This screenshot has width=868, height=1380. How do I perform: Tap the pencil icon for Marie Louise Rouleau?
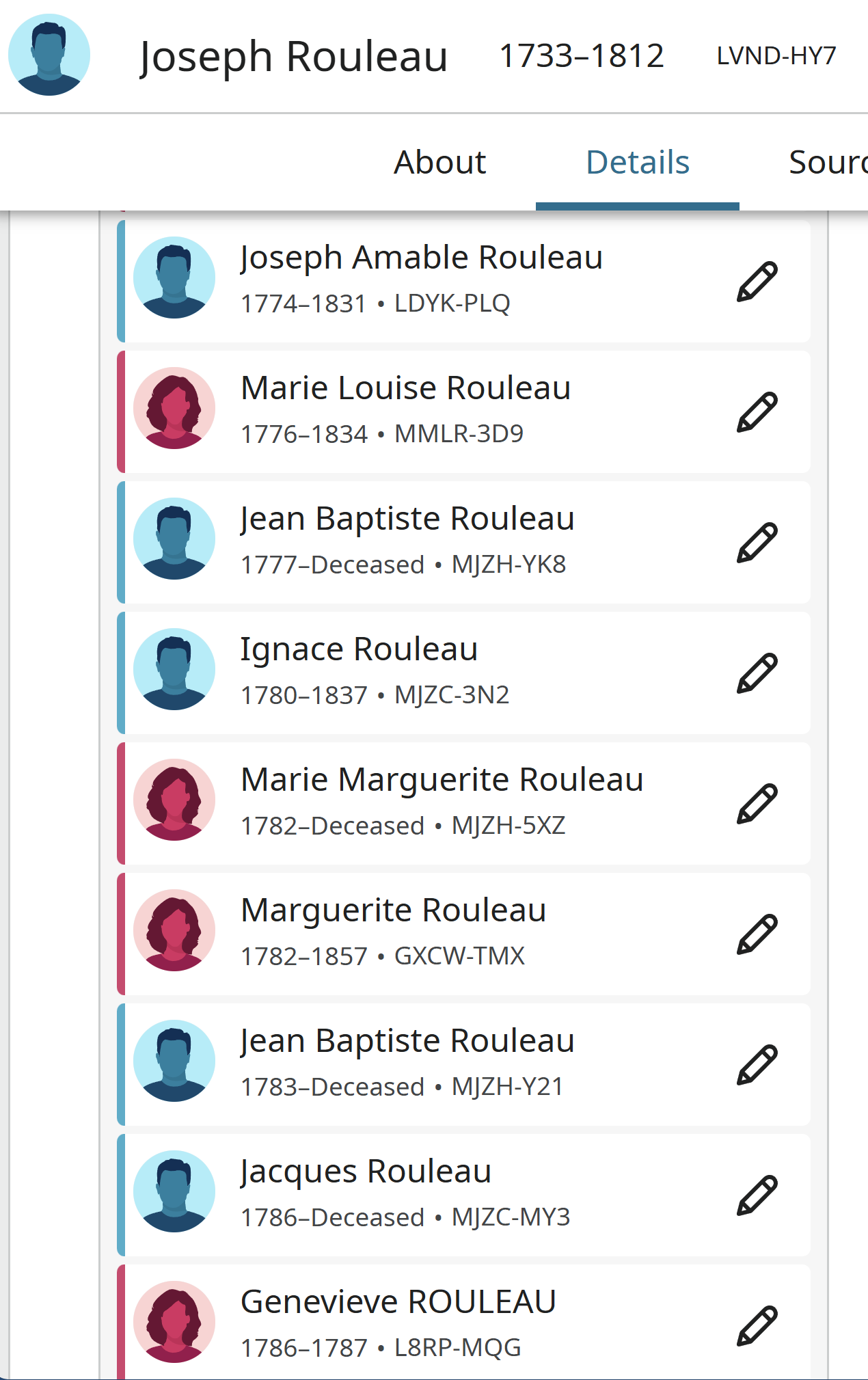(757, 412)
